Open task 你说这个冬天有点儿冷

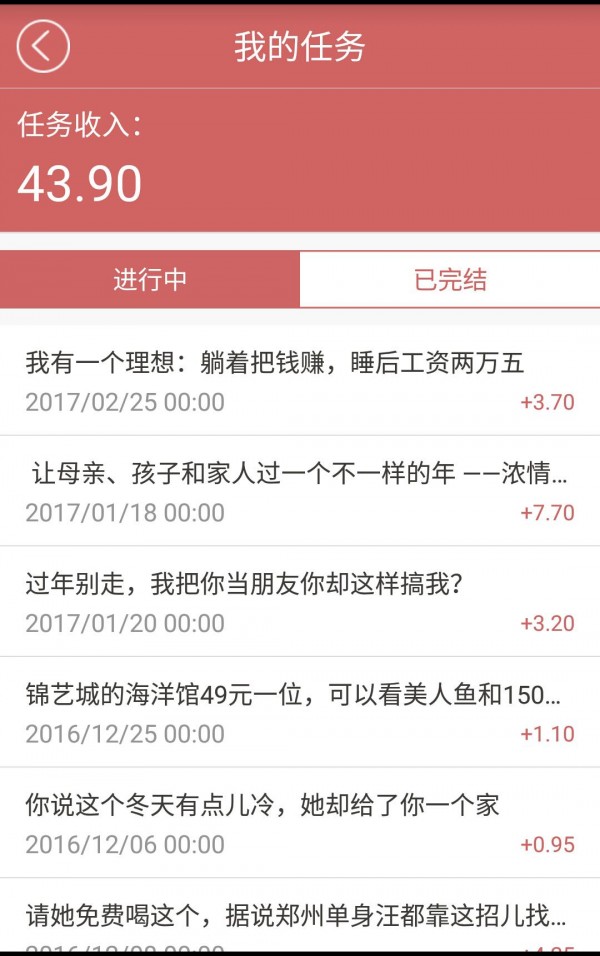[262, 804]
